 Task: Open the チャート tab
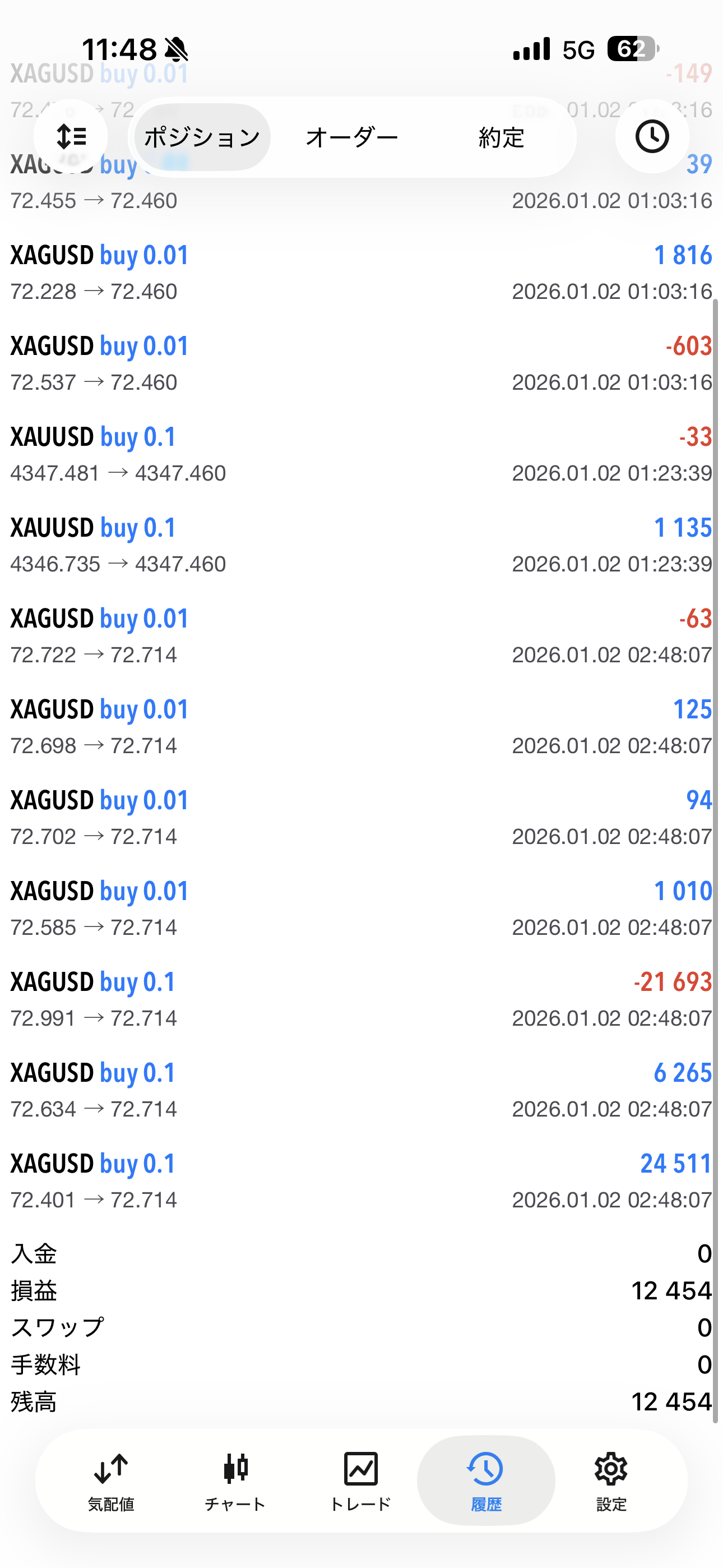235,1480
